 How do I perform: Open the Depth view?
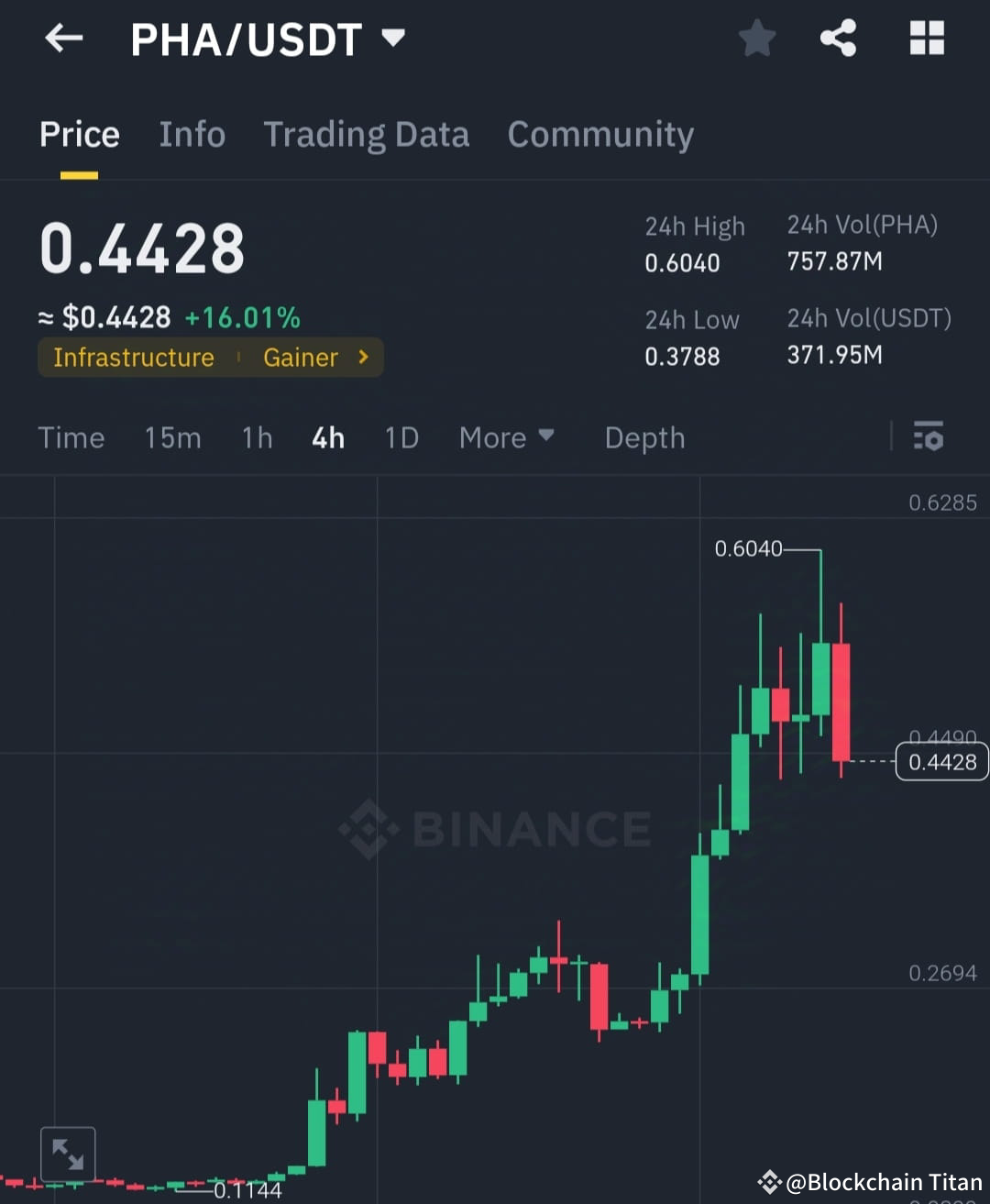coord(644,437)
